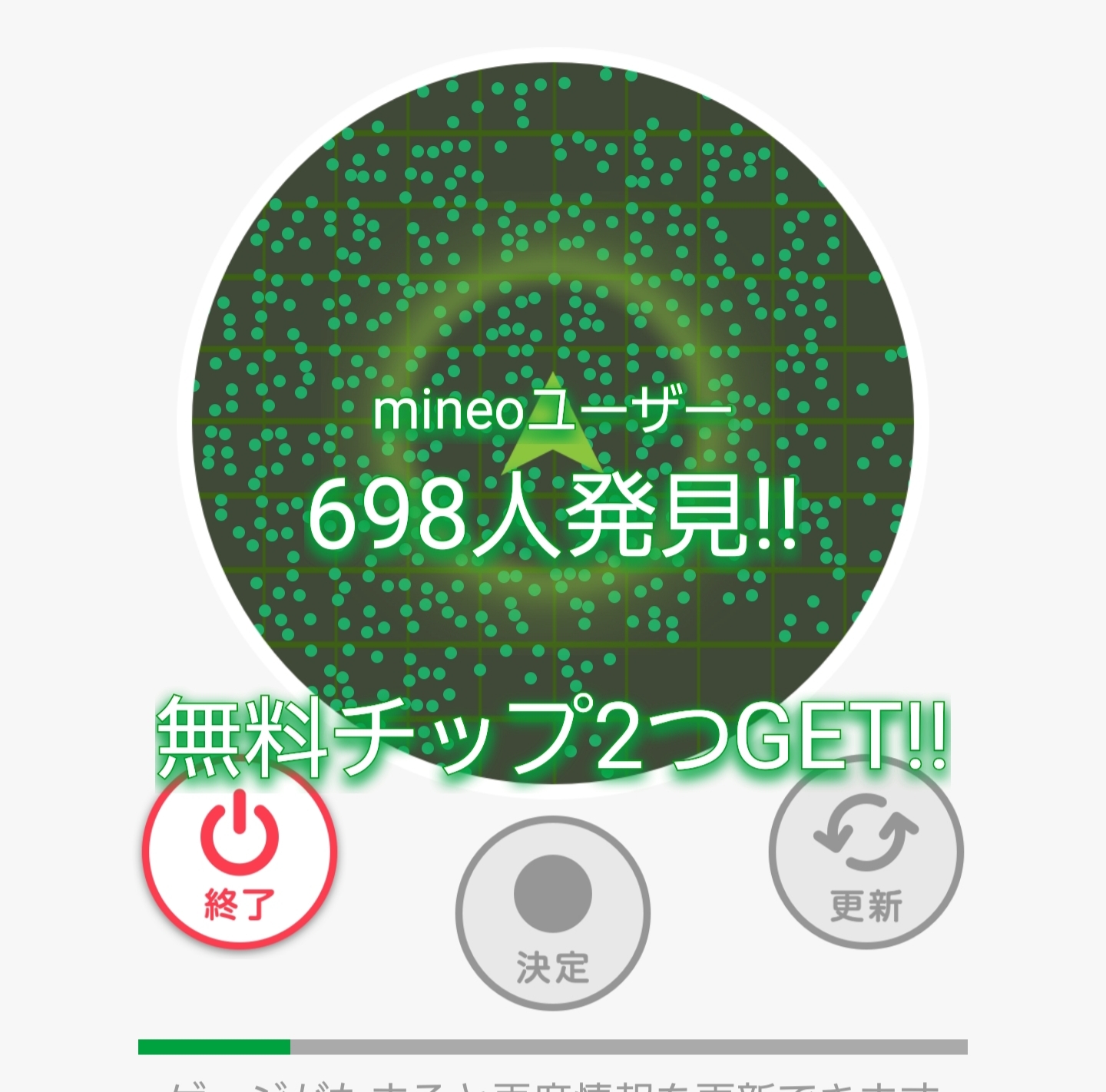1106x1092 pixels.
Task: Tap the red 終了 power button
Action: click(x=240, y=857)
